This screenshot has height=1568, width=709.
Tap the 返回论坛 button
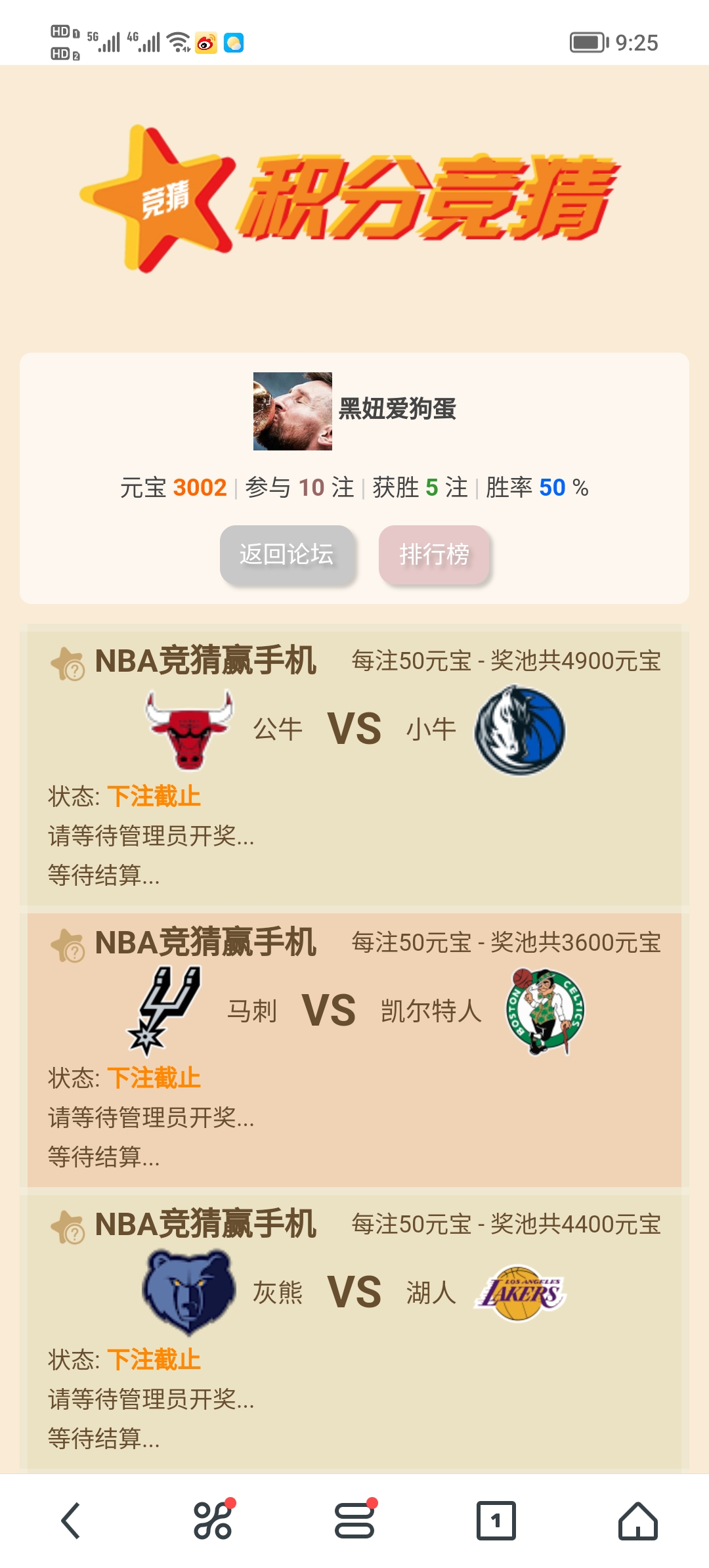[287, 555]
